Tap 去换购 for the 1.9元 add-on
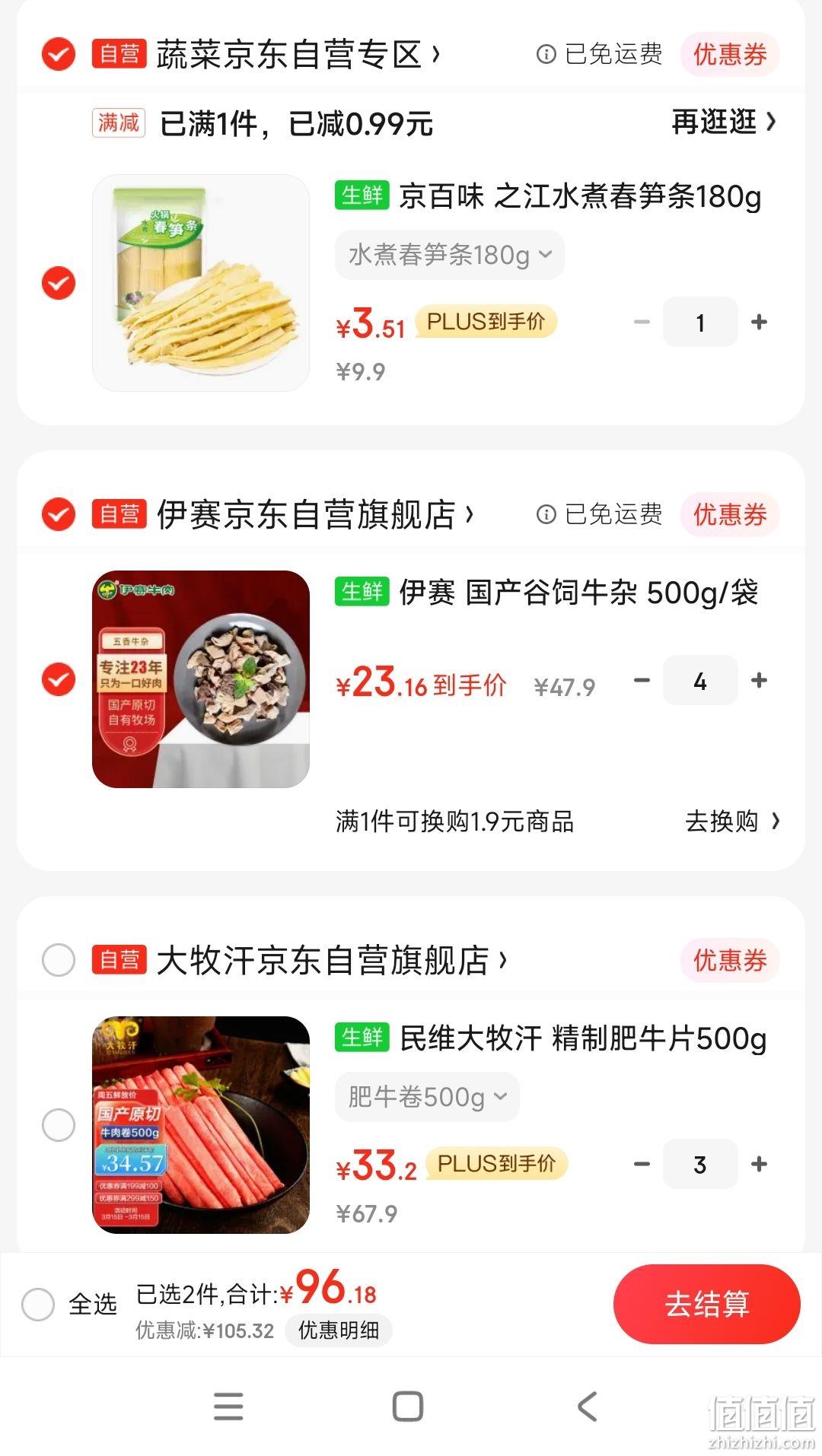This screenshot has height=1456, width=822. tap(732, 821)
